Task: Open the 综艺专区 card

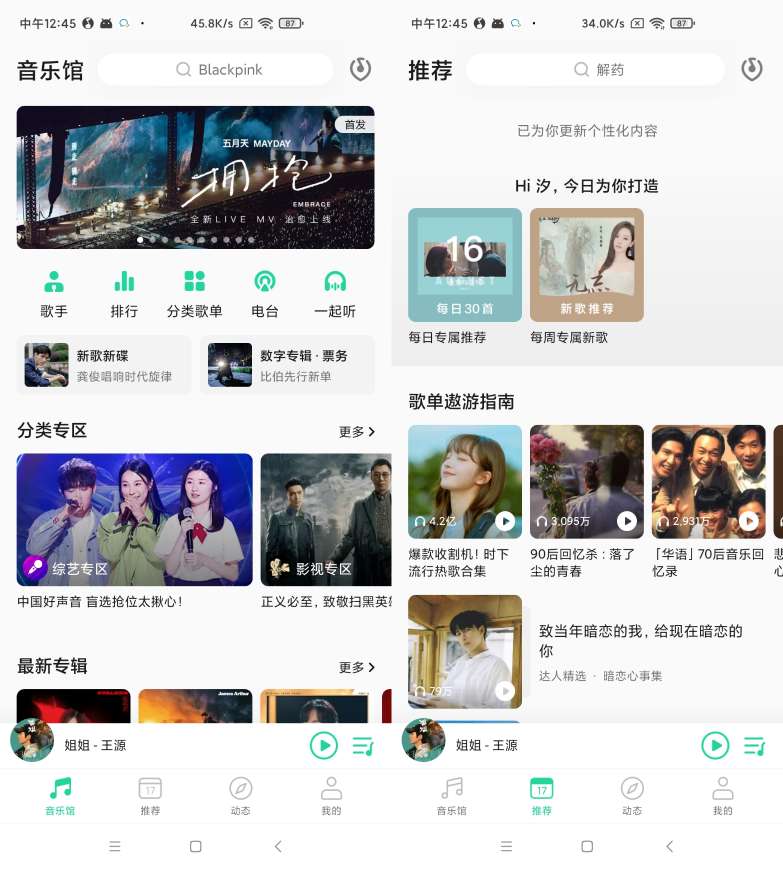Action: point(135,519)
